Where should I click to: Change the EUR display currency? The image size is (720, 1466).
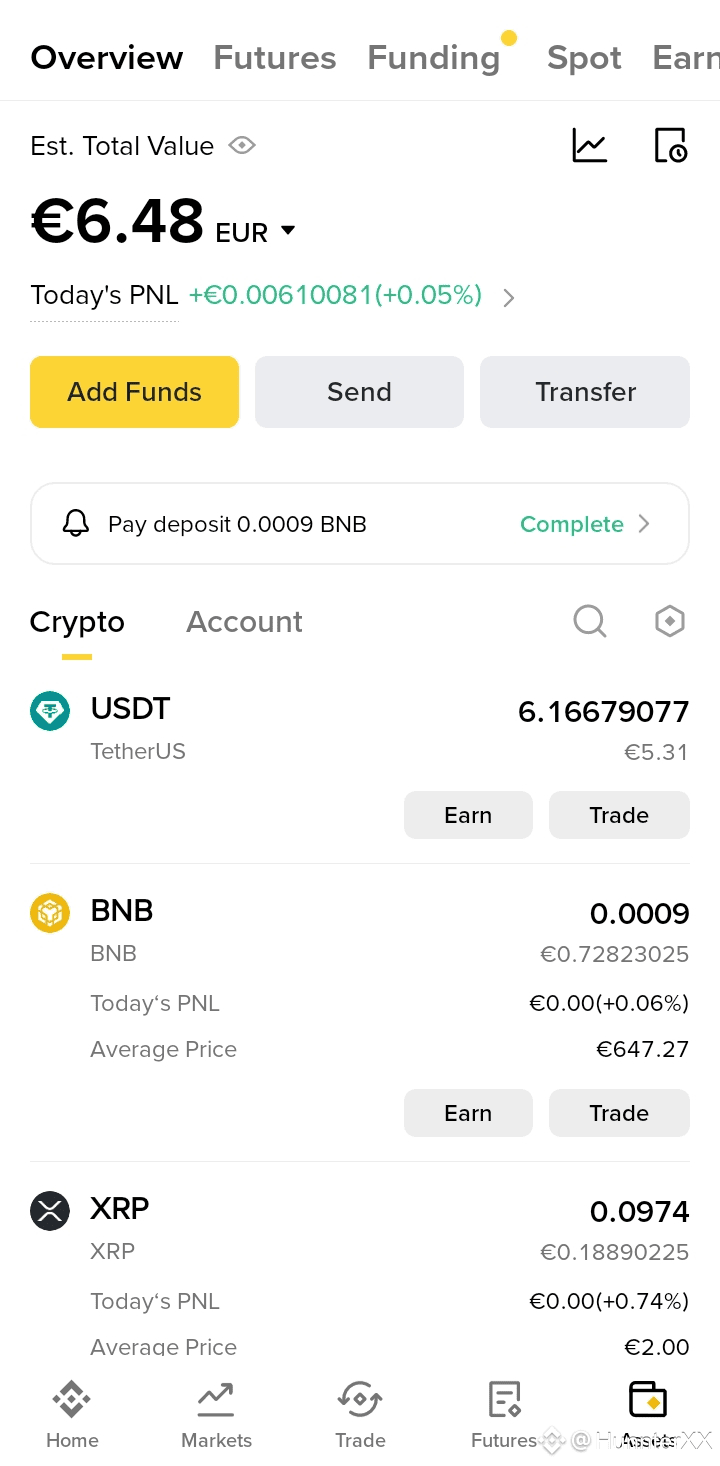click(256, 232)
